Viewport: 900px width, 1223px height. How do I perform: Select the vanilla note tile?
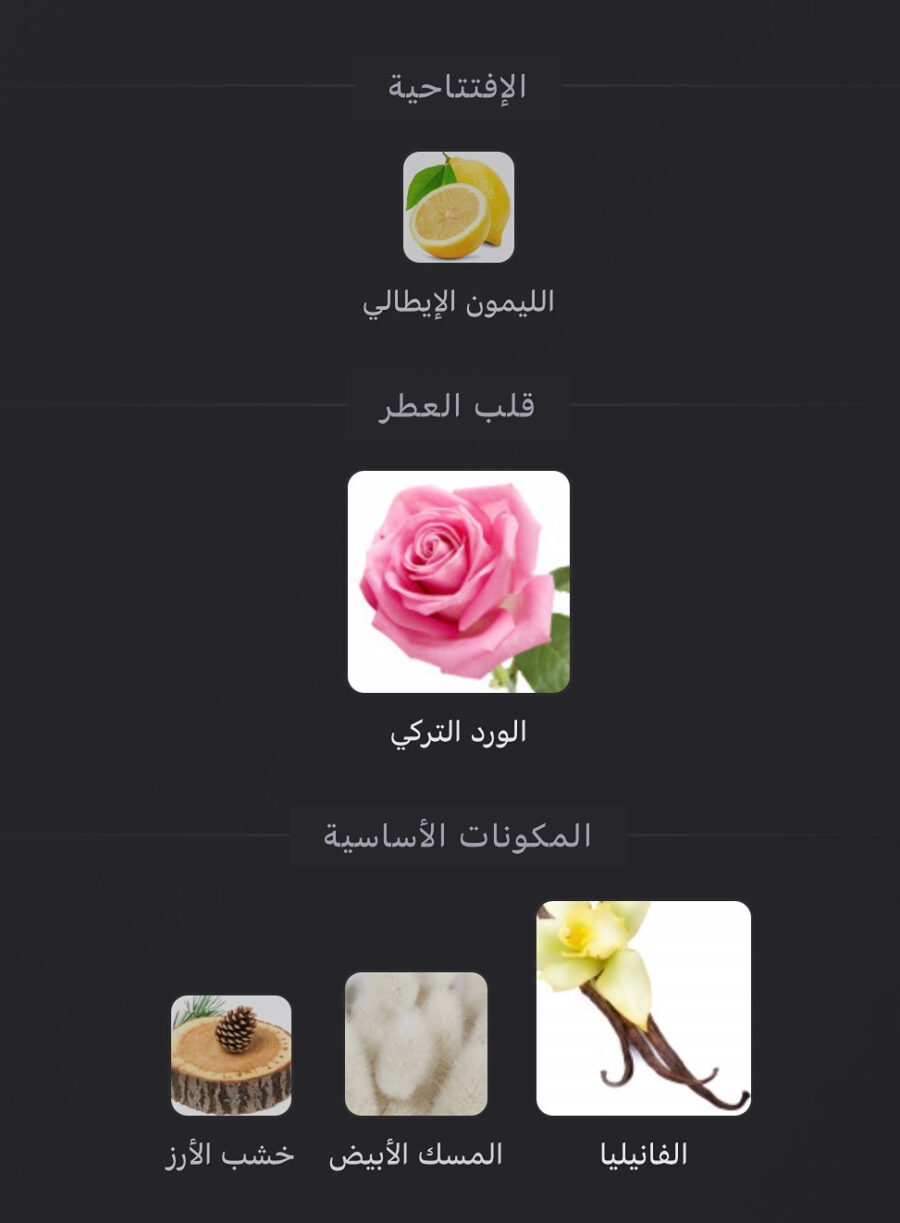pos(643,1008)
